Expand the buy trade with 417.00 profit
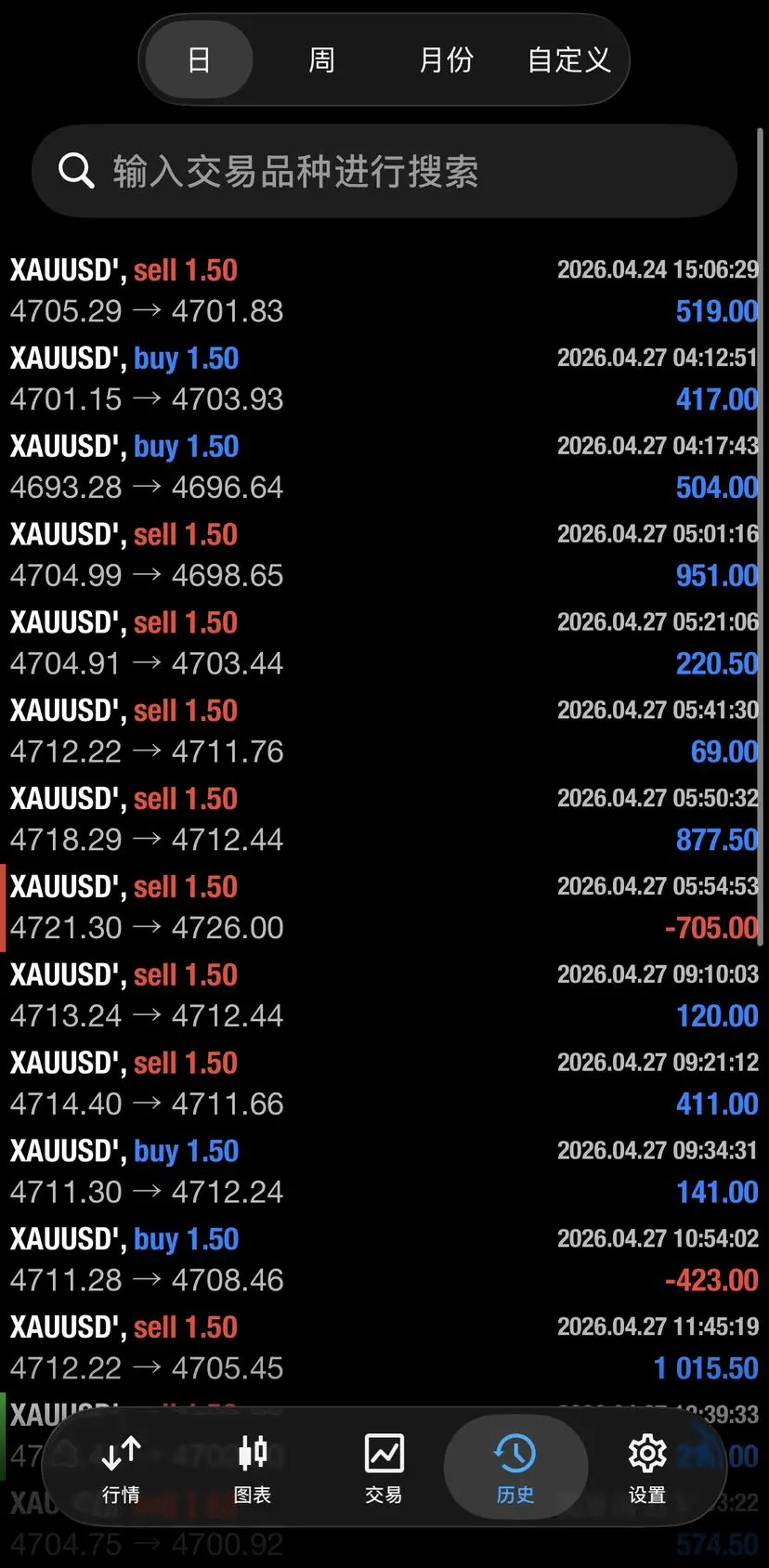The image size is (769, 1568). (384, 379)
